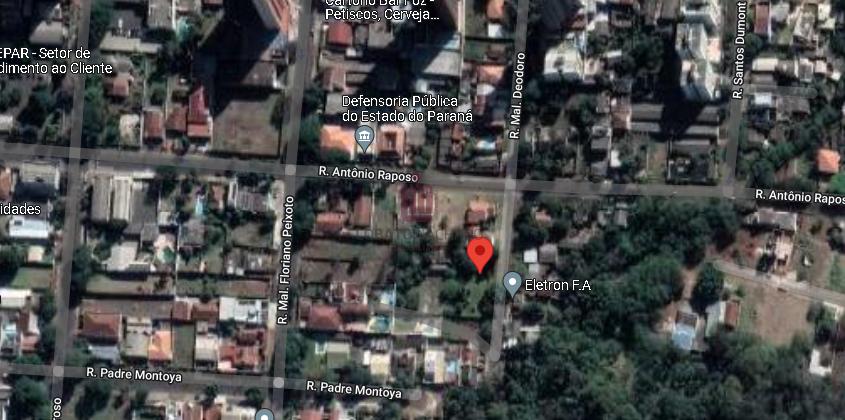Select the Eletron F.A place marker
The height and width of the screenshot is (420, 845).
click(x=513, y=285)
